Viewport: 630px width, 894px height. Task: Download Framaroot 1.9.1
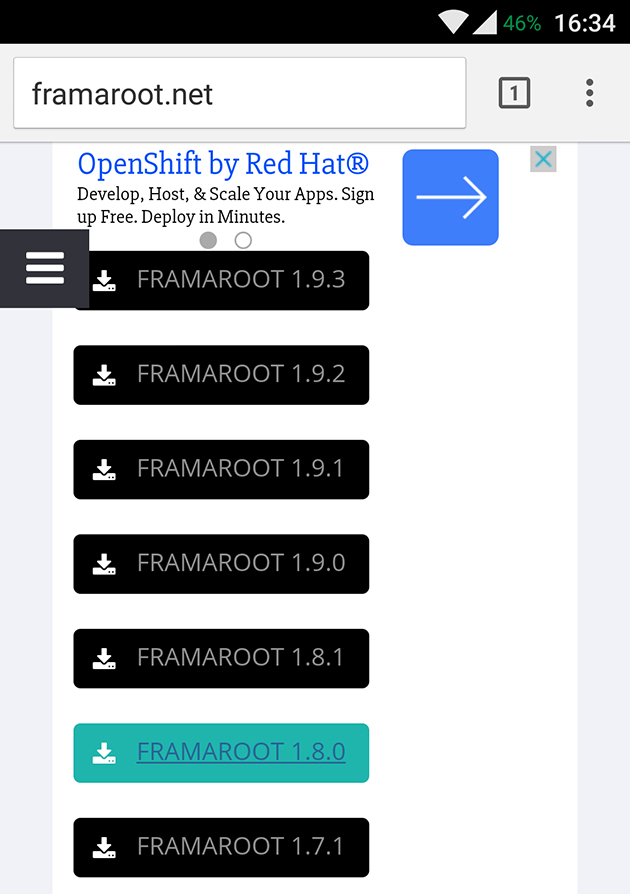[221, 469]
